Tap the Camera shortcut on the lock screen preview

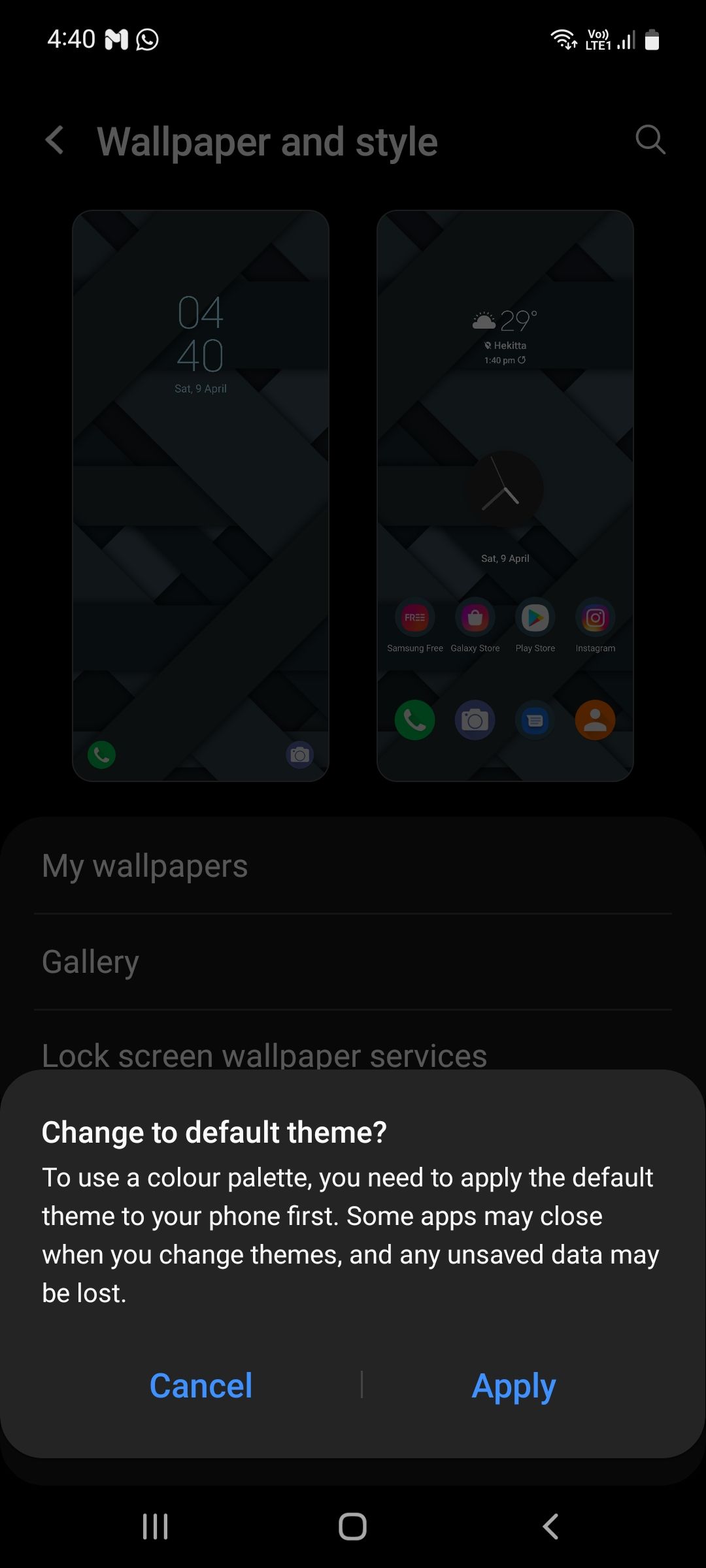(x=299, y=755)
